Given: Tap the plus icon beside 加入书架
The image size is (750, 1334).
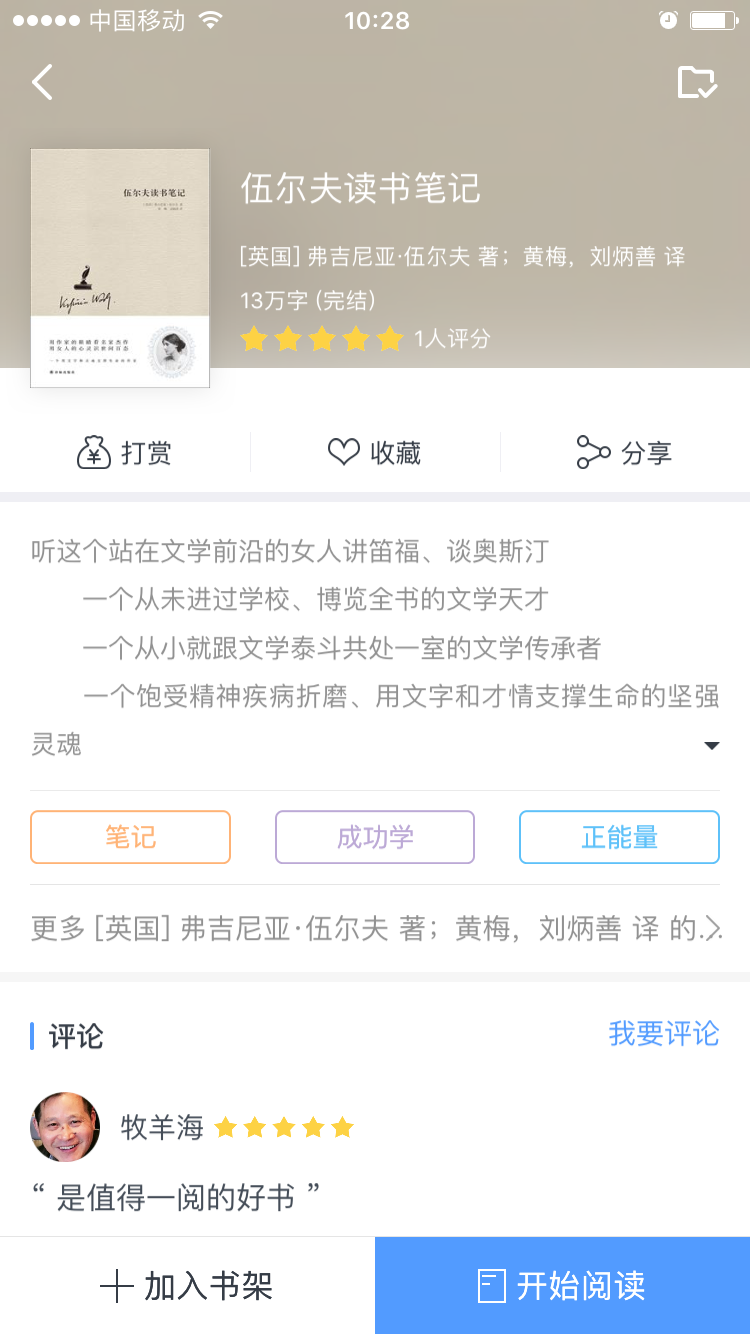Looking at the screenshot, I should [118, 1285].
